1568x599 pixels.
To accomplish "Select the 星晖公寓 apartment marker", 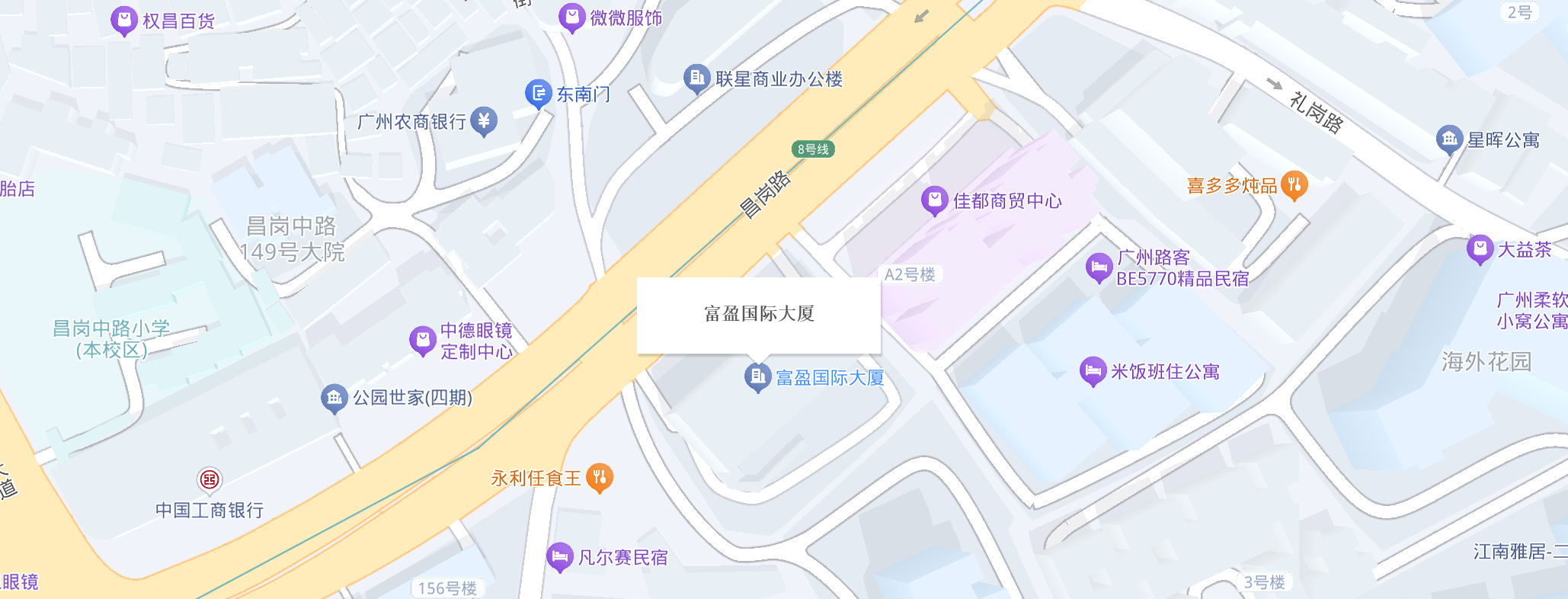I will [x=1449, y=139].
